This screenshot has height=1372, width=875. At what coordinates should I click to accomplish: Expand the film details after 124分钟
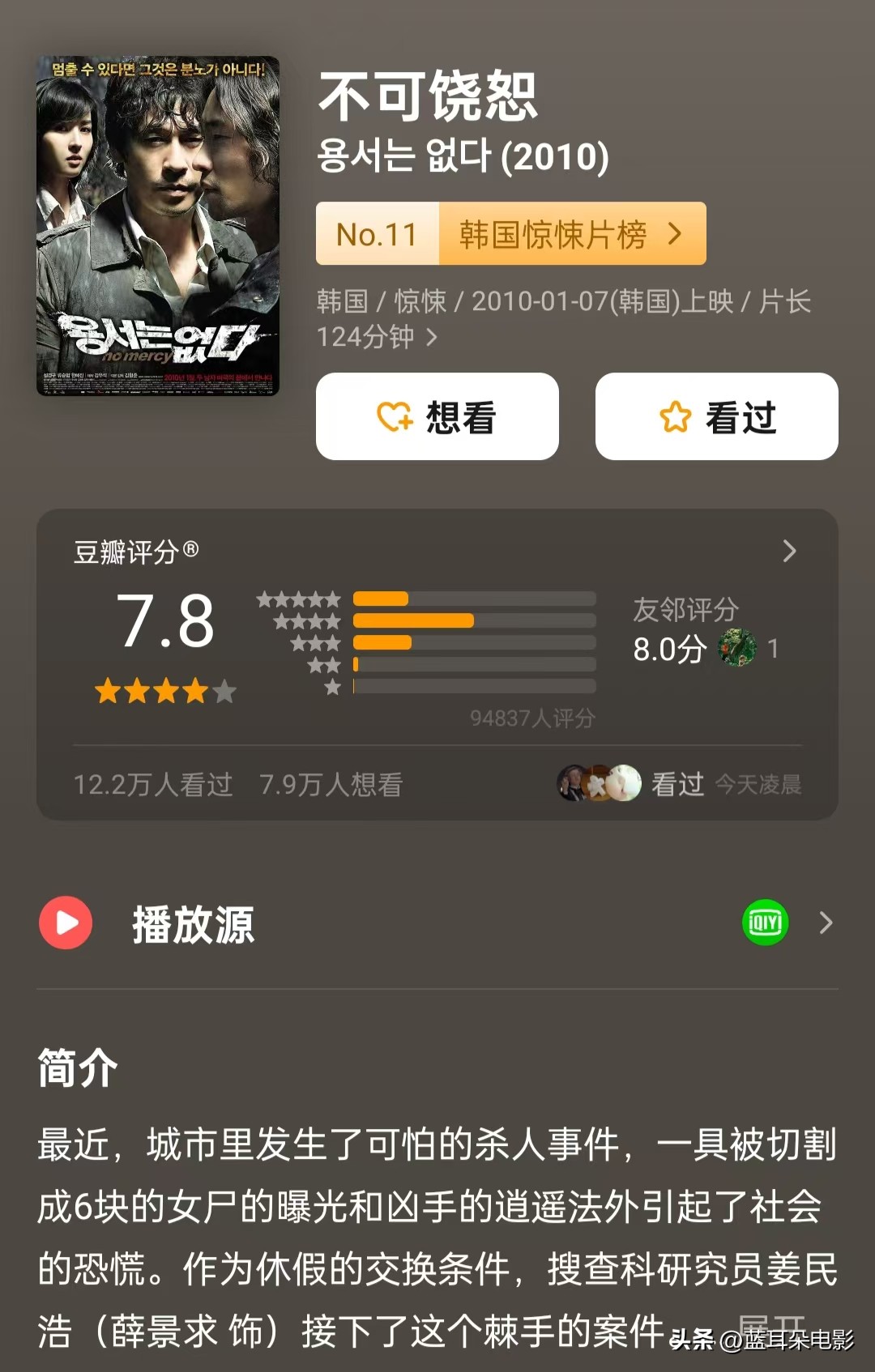pyautogui.click(x=432, y=337)
